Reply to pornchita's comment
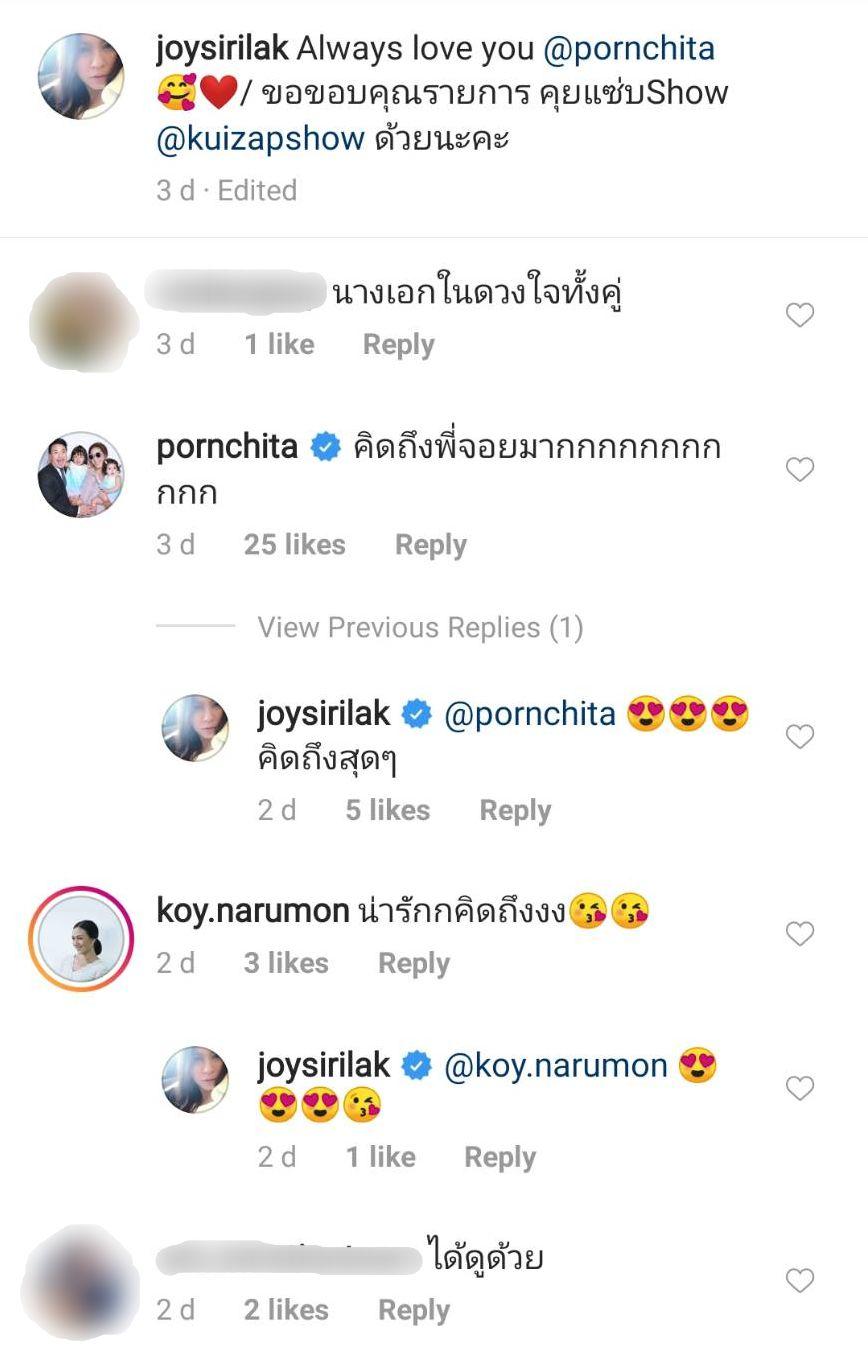The width and height of the screenshot is (868, 1349). click(x=430, y=544)
